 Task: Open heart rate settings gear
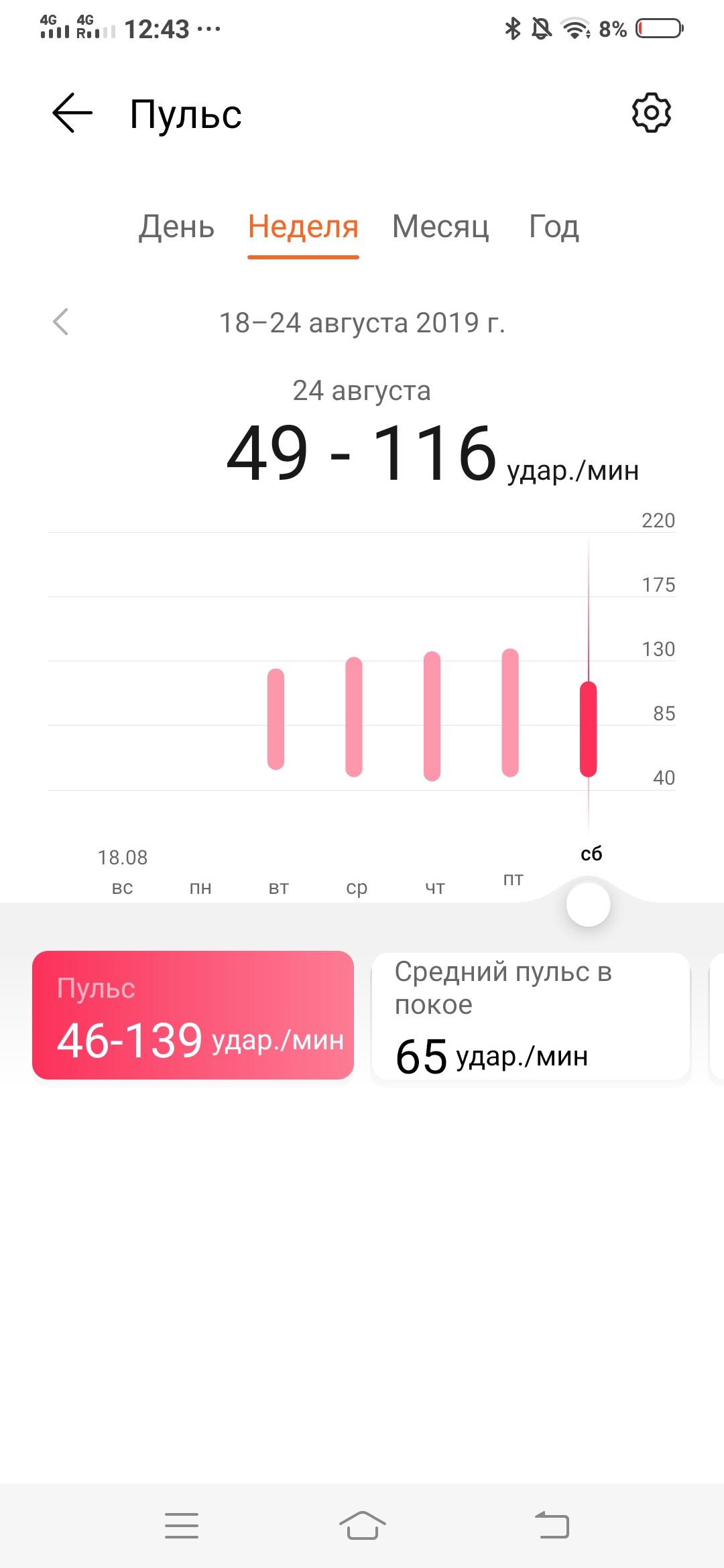tap(651, 113)
